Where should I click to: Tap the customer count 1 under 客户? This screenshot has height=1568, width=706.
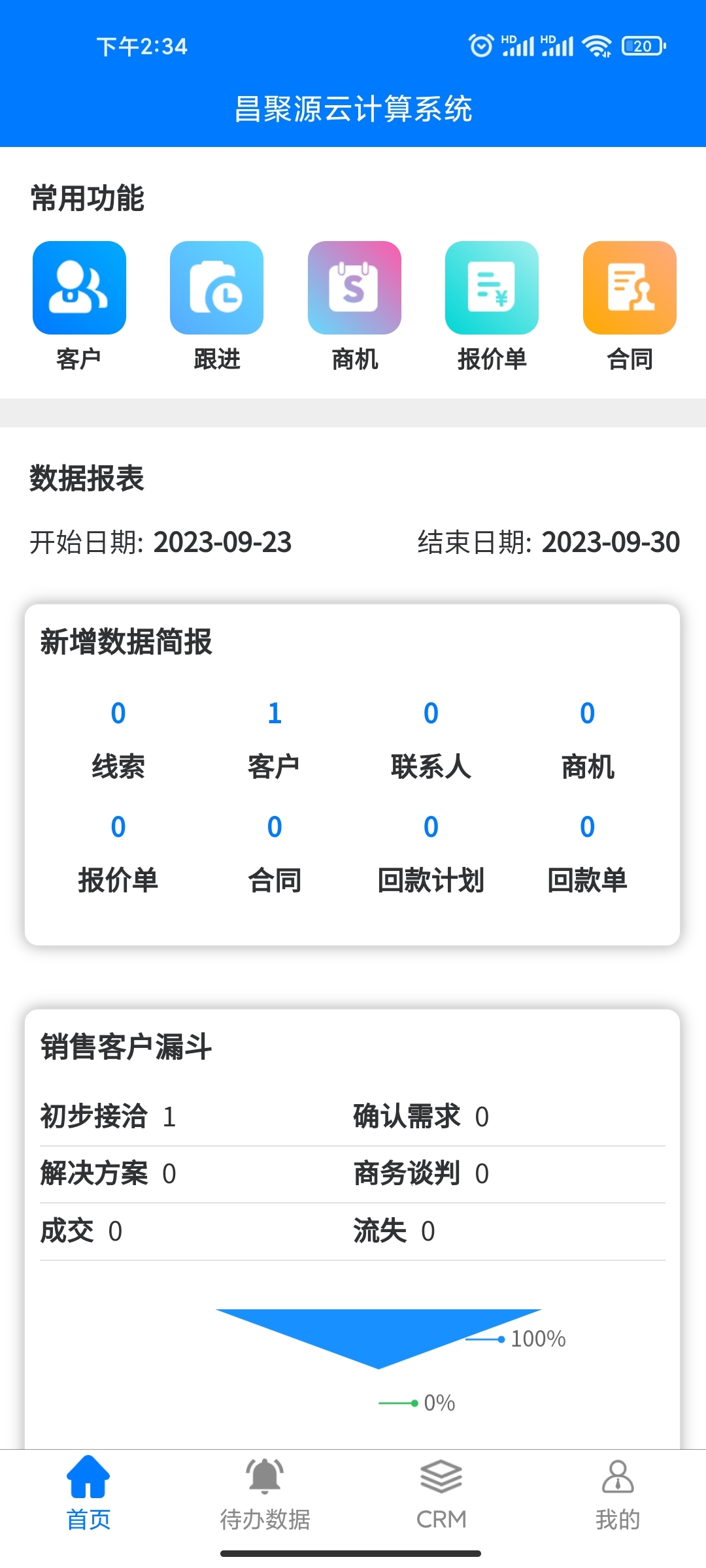(x=273, y=713)
